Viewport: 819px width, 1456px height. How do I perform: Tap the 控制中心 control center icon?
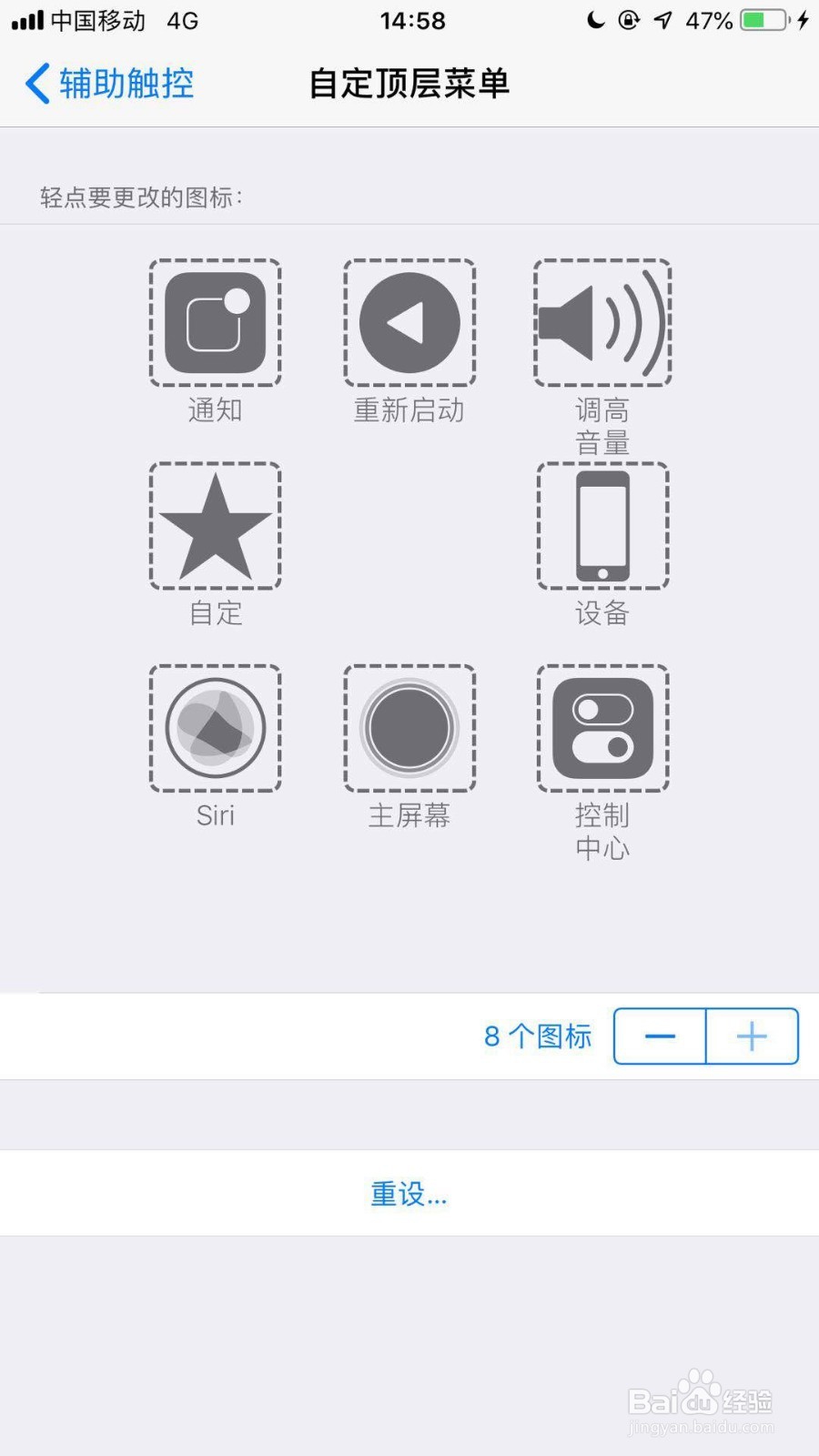pos(603,728)
